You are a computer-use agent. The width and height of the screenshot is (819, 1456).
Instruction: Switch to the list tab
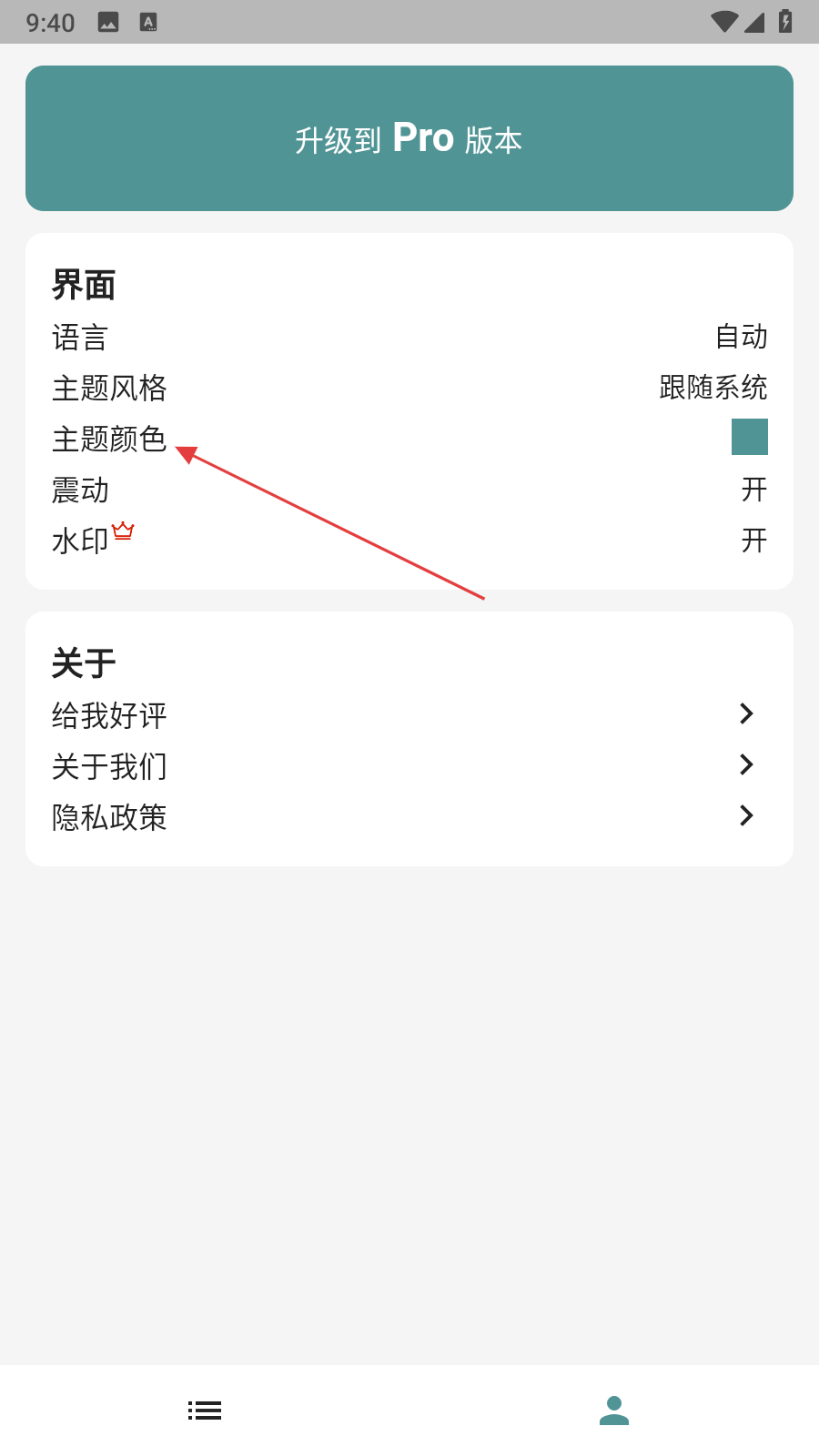coord(205,1410)
